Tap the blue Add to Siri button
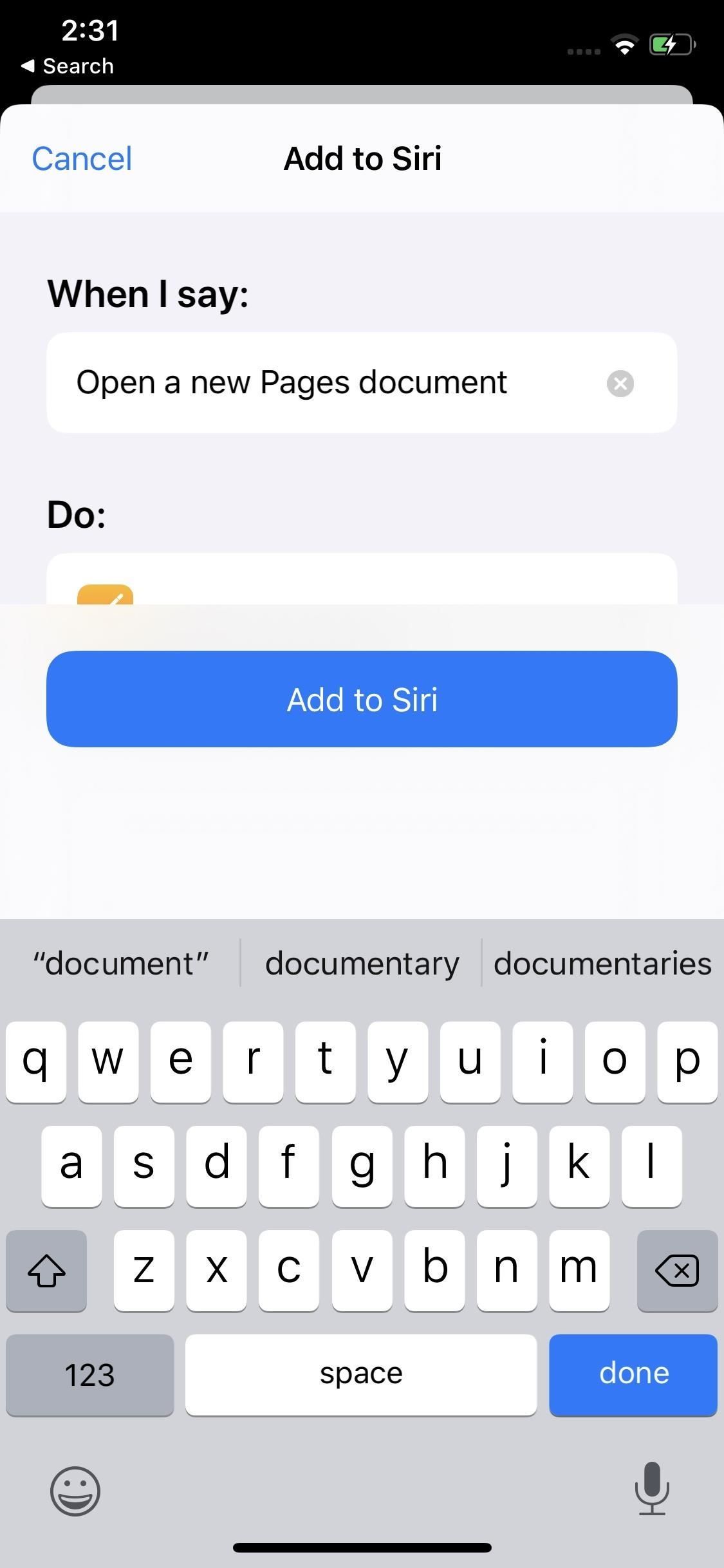This screenshot has width=724, height=1568. 362,700
